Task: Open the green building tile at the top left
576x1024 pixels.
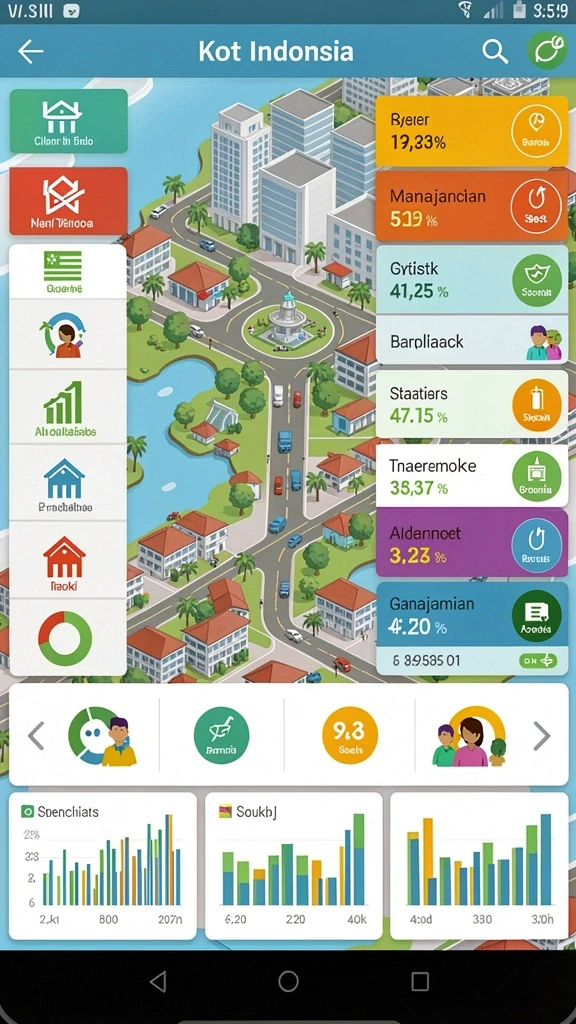Action: (69, 121)
